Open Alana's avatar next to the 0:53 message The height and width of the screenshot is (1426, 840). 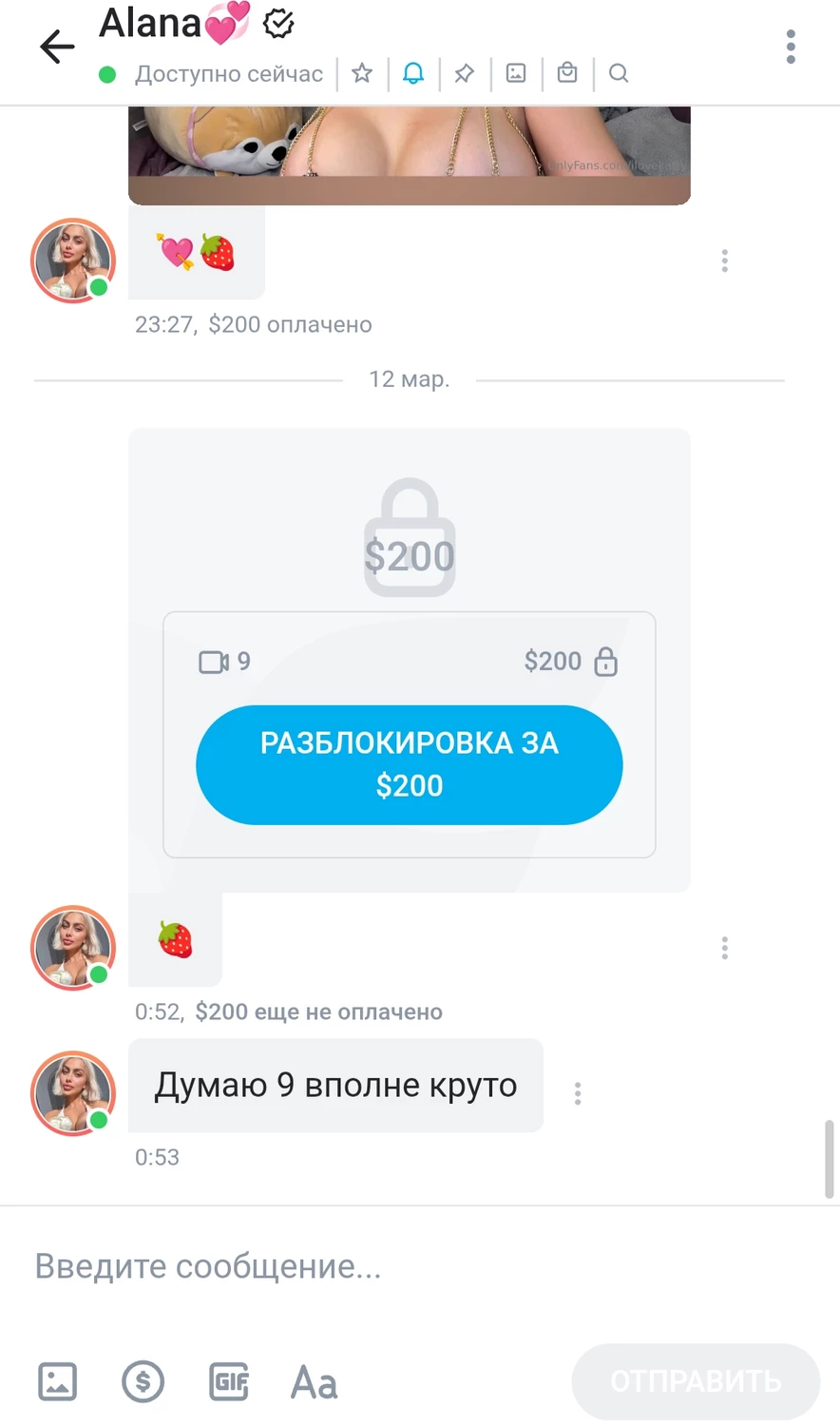coord(73,1093)
